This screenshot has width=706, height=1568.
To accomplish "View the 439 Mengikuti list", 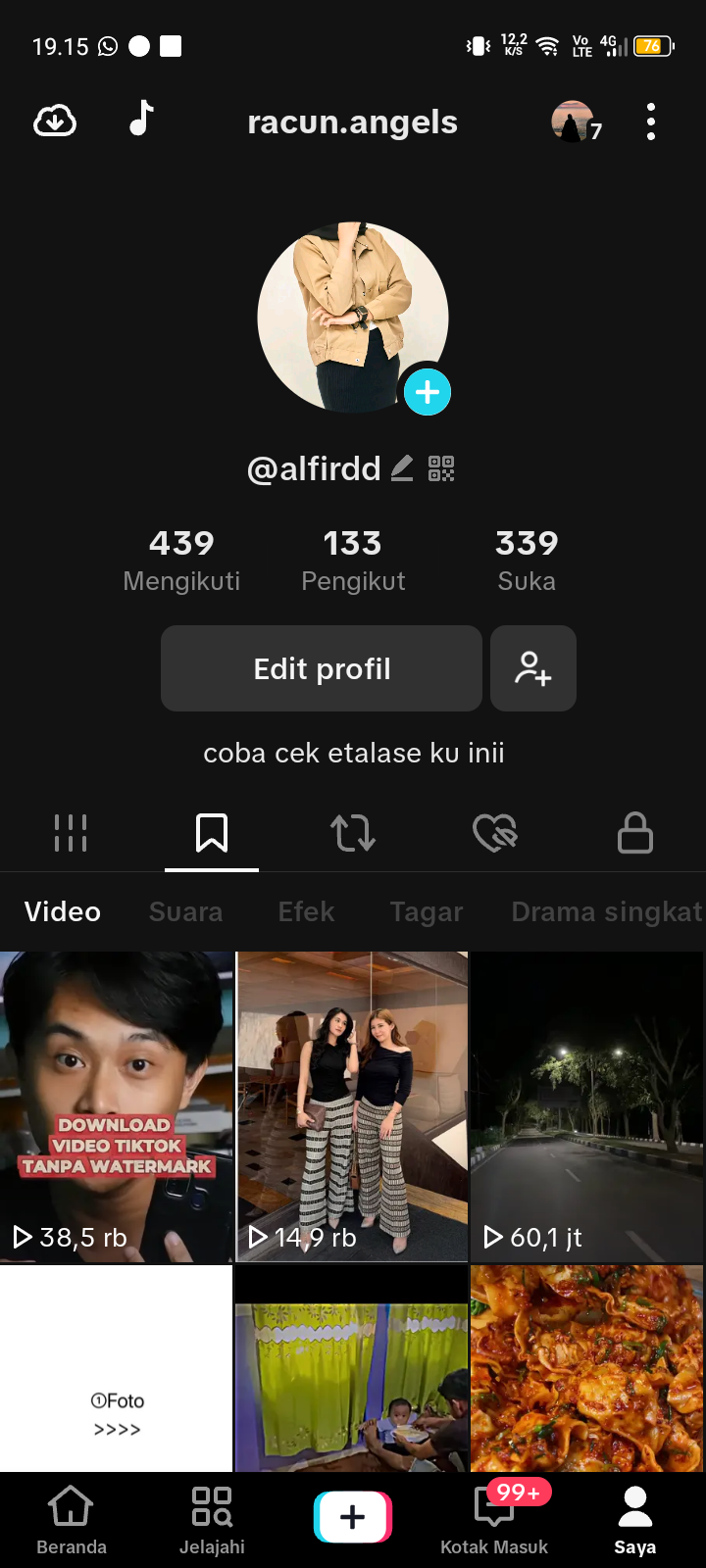I will coord(181,561).
